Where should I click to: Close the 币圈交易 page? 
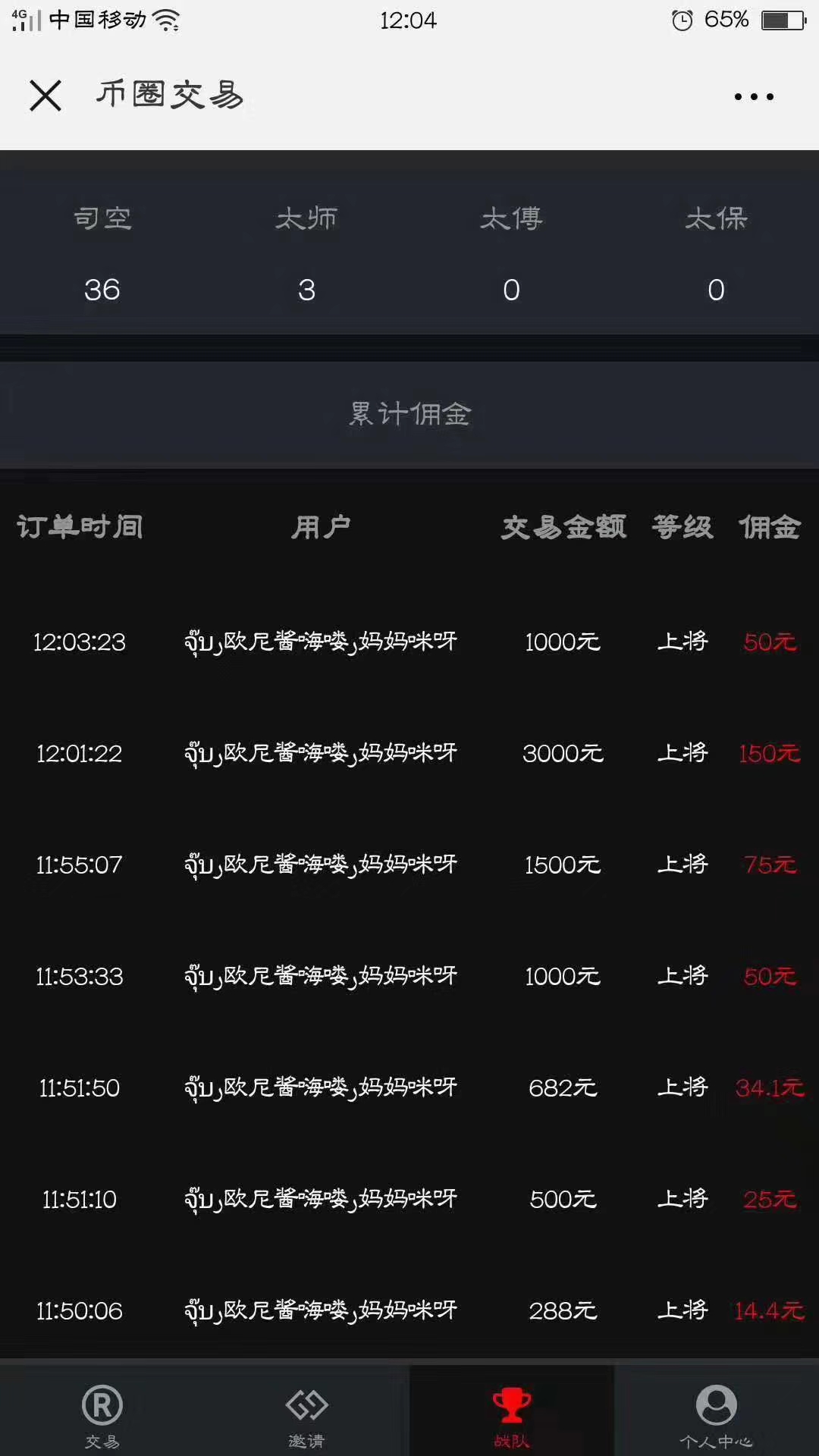[45, 96]
